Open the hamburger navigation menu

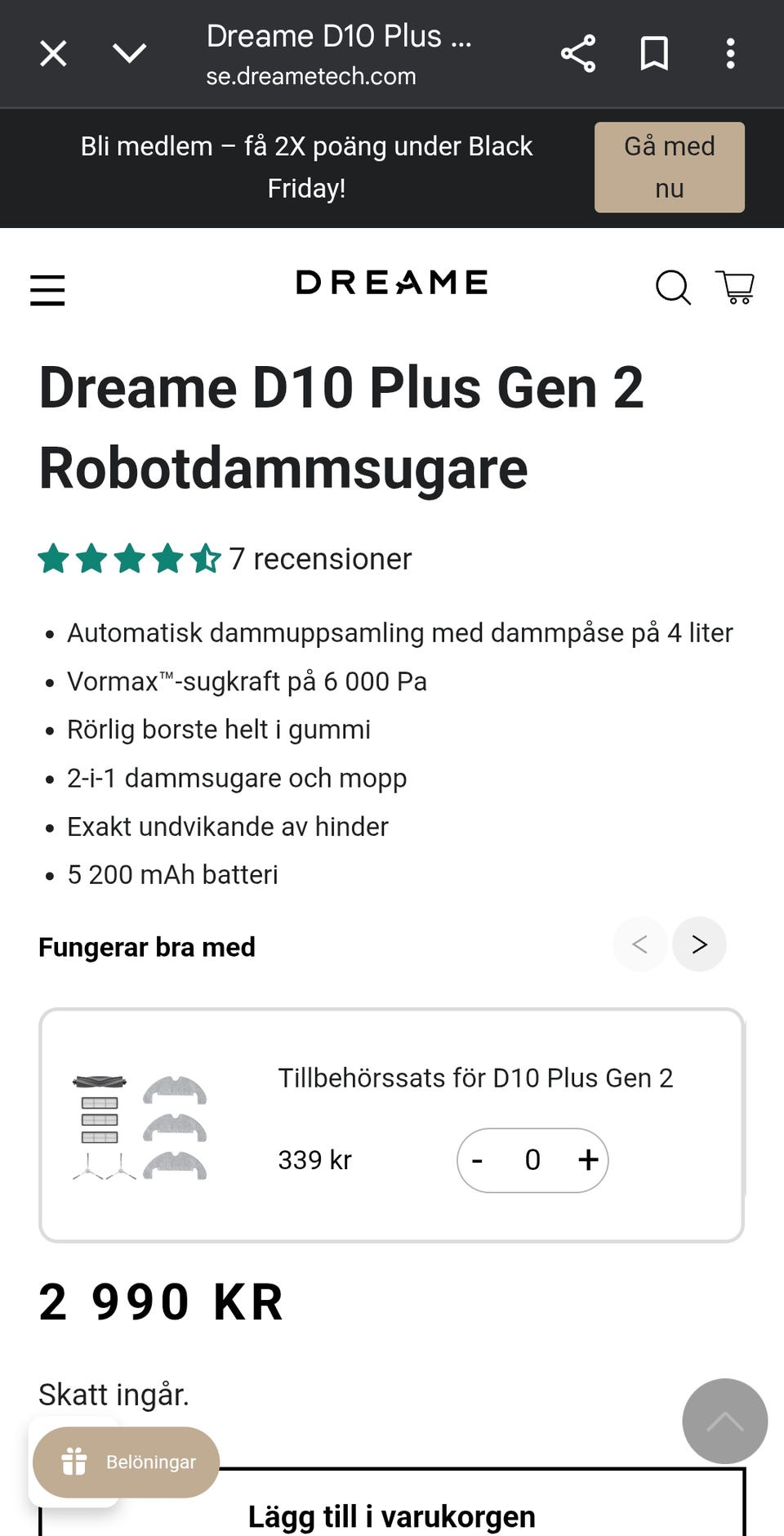[47, 289]
